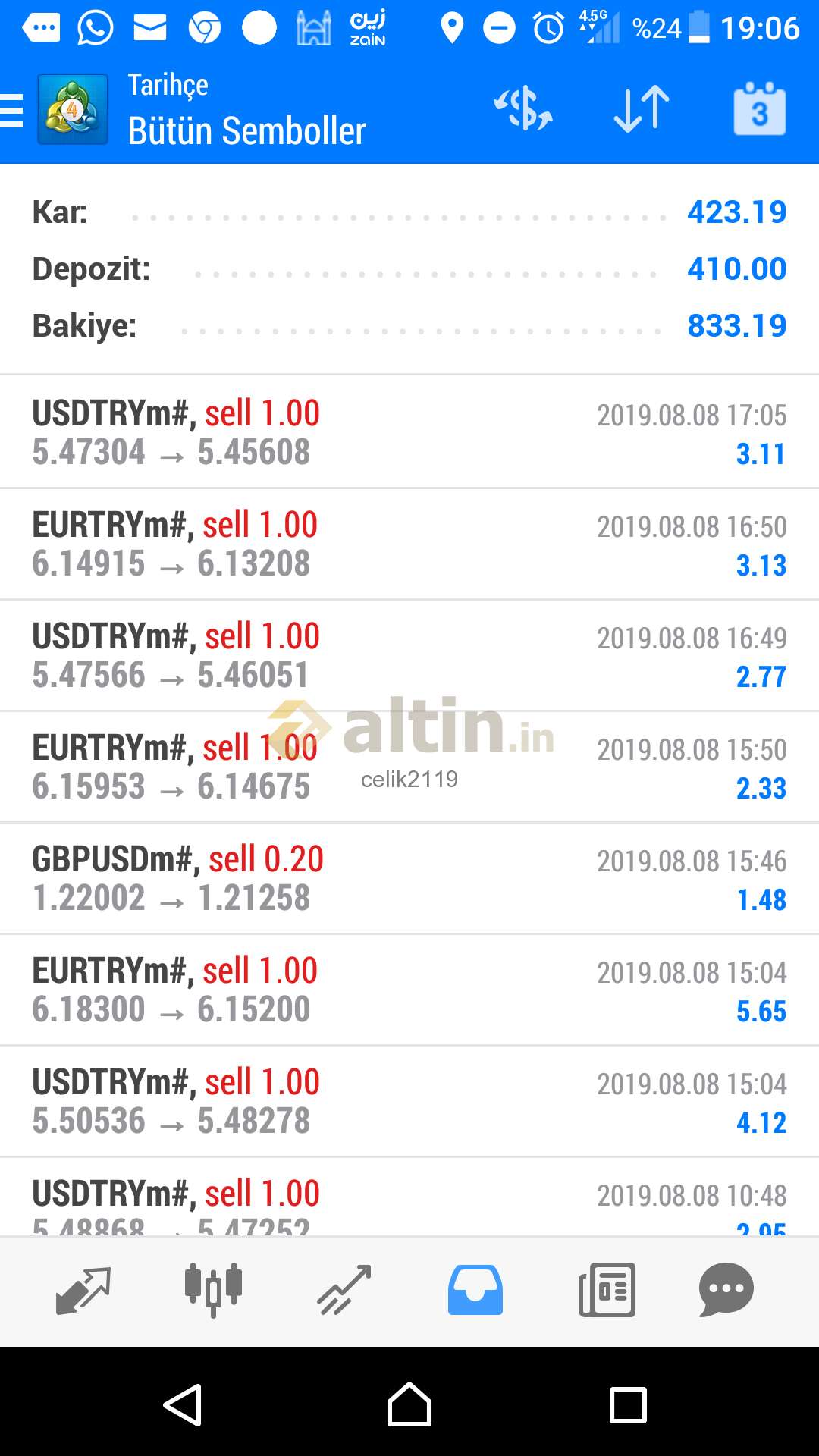Open the chat messages tab
The width and height of the screenshot is (819, 1456).
[x=726, y=1290]
